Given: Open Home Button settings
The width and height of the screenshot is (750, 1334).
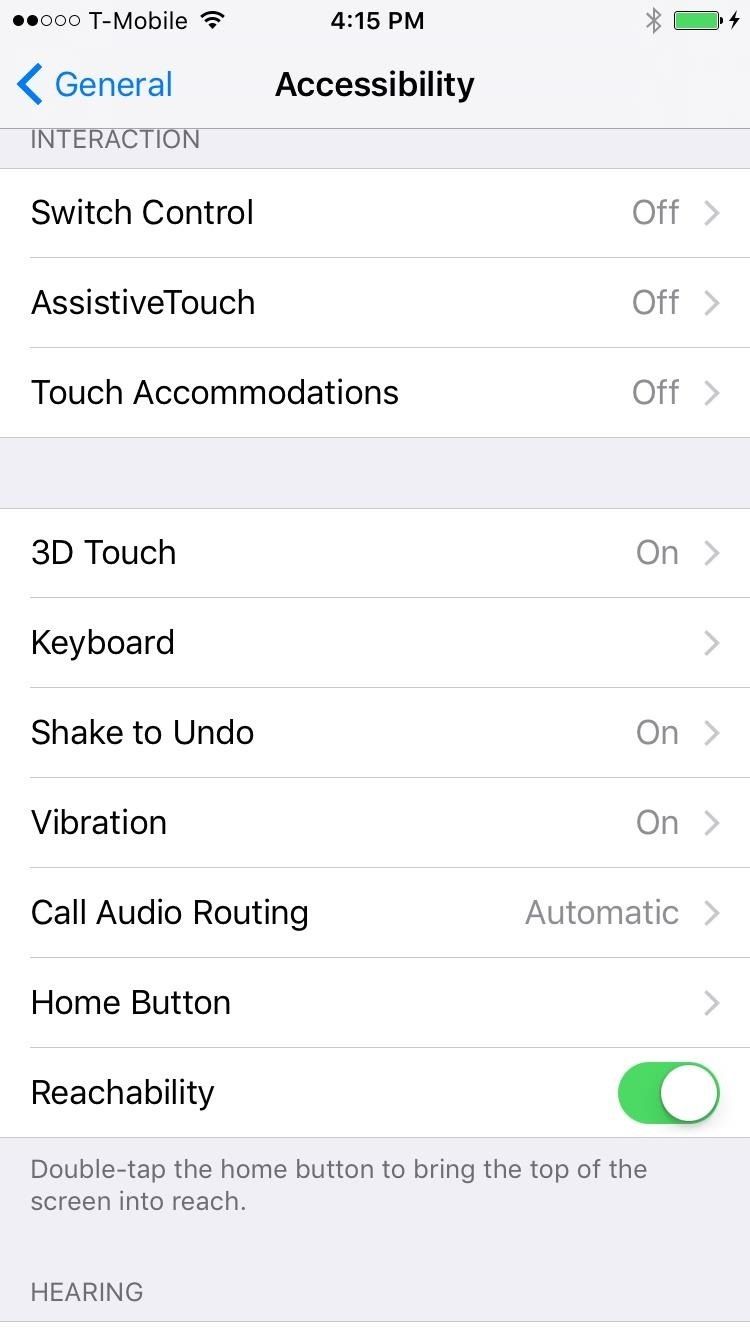Looking at the screenshot, I should click(375, 1003).
